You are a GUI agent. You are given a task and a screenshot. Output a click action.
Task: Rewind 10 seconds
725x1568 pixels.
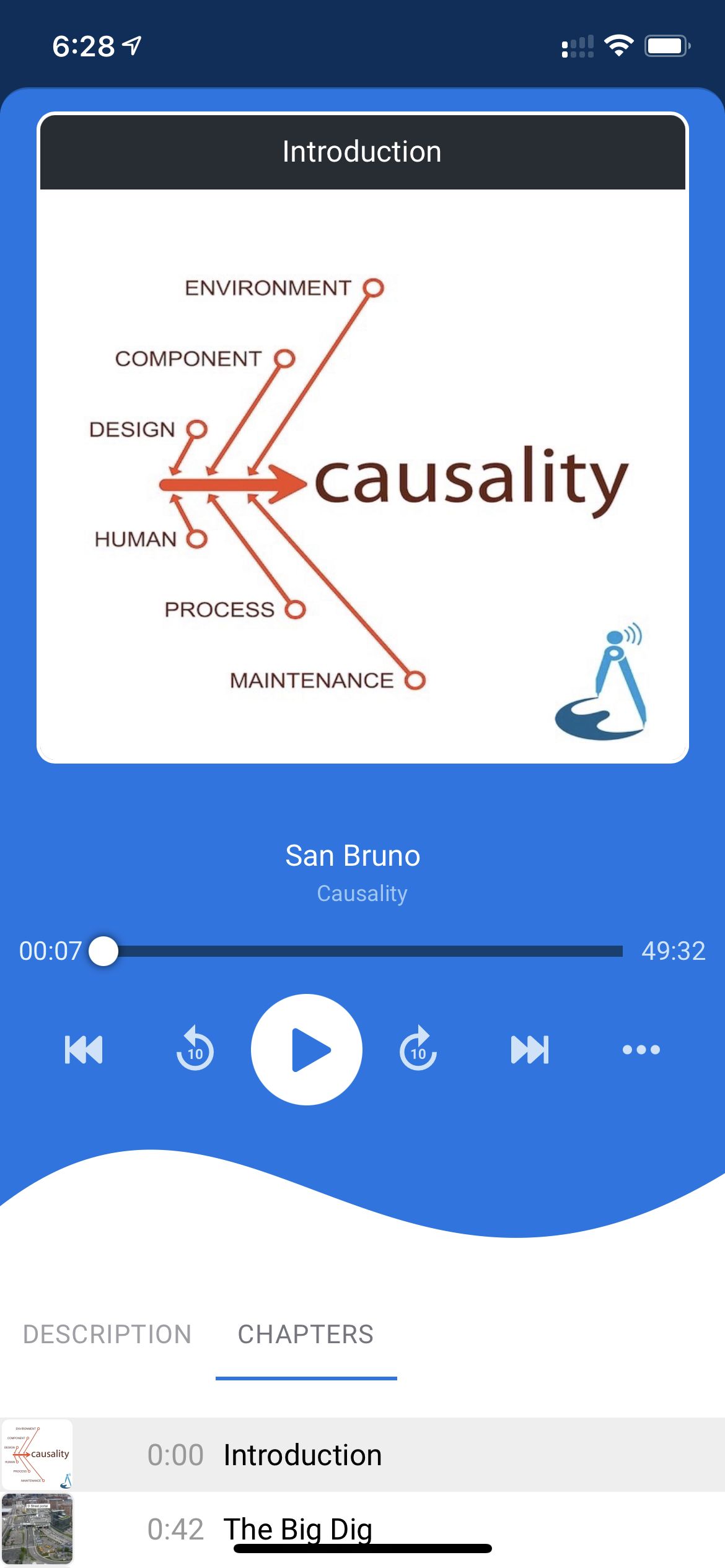pyautogui.click(x=195, y=1050)
